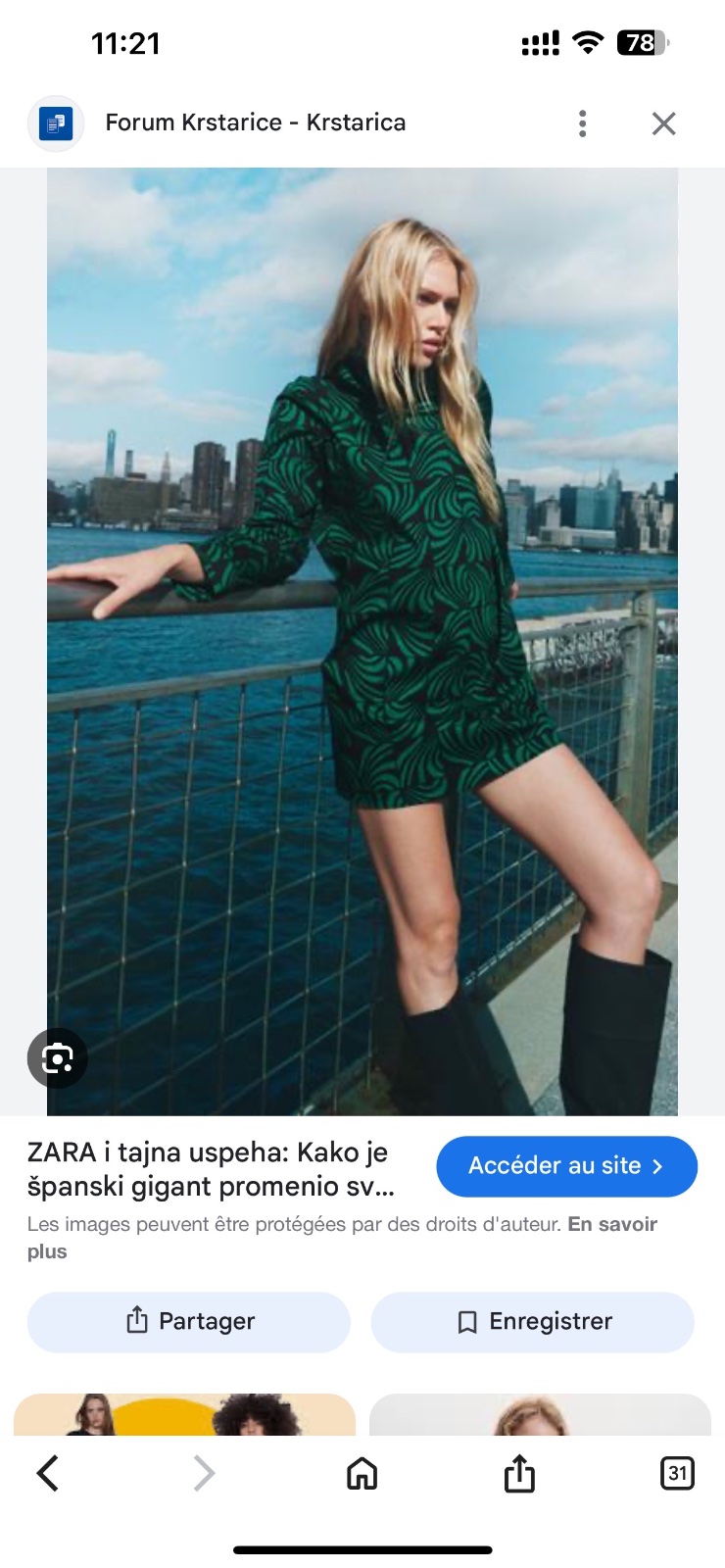
Task: Open related image with yellow background
Action: point(184,1414)
